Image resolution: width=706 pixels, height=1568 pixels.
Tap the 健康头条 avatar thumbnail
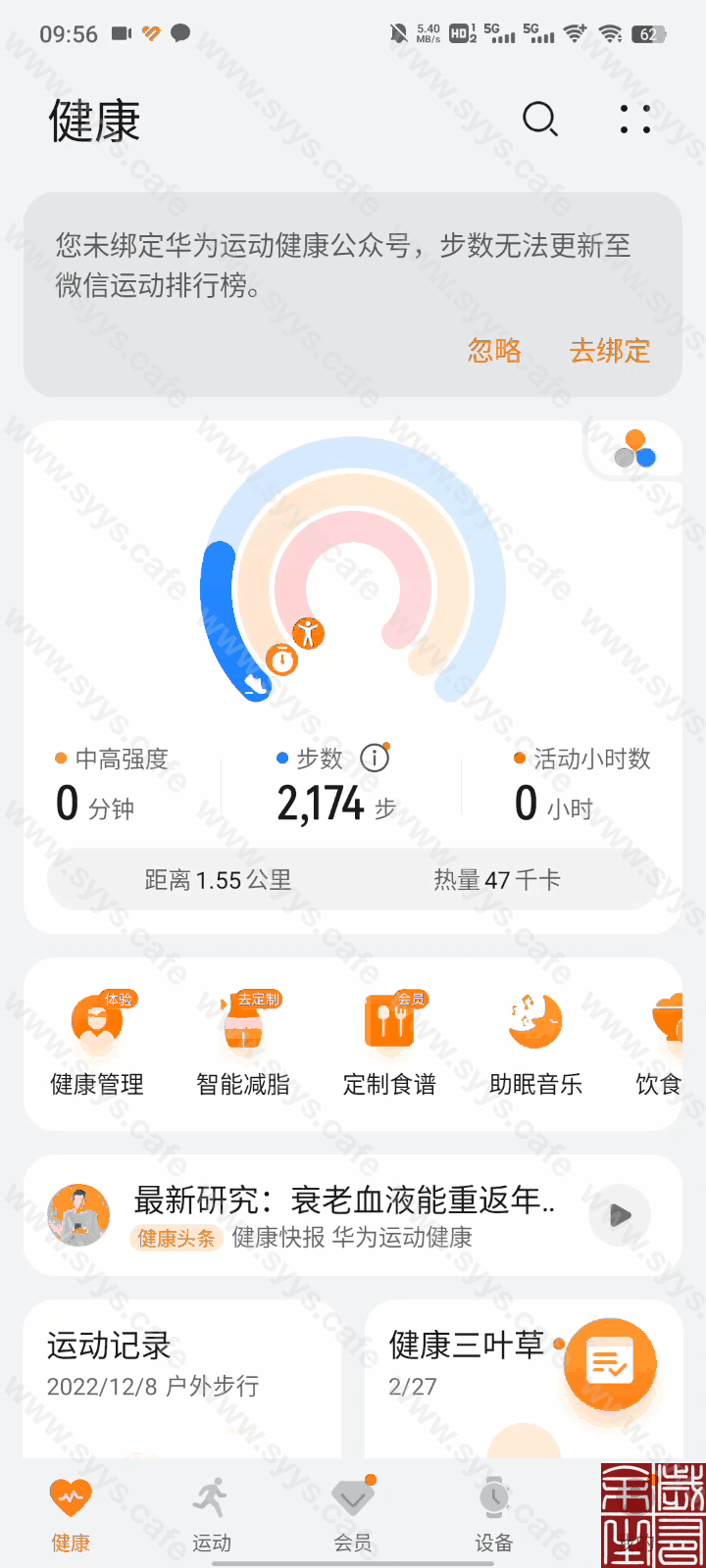coord(77,1214)
